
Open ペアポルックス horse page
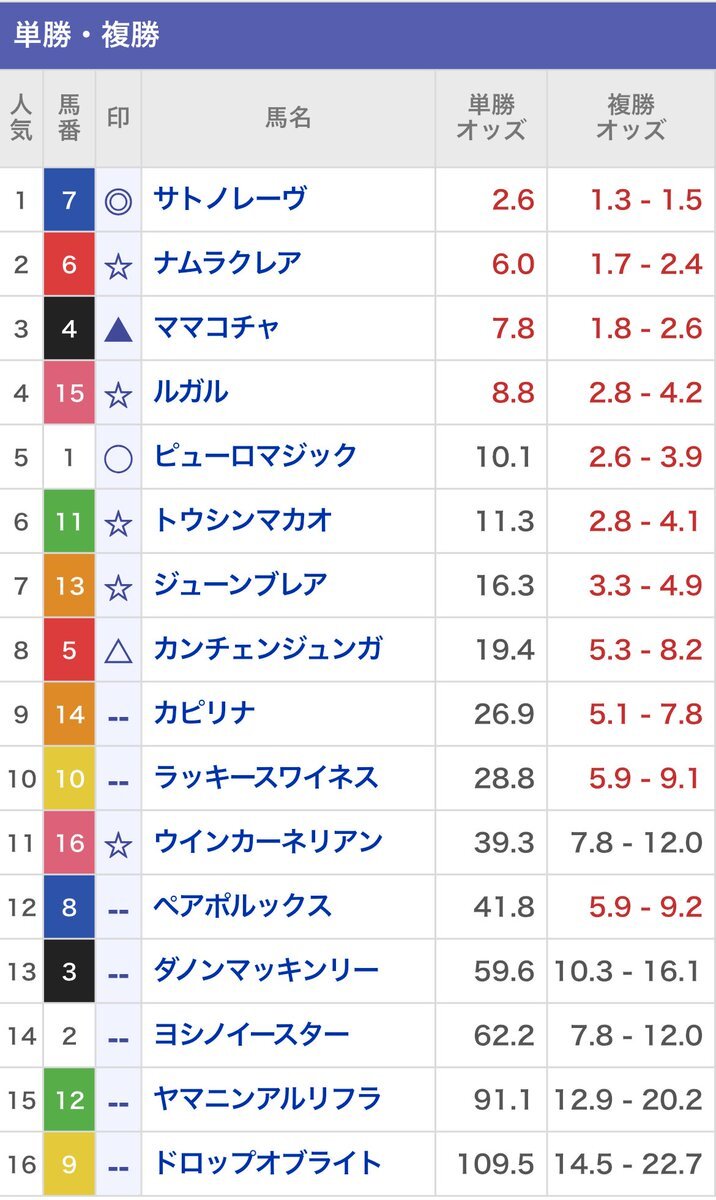click(242, 905)
